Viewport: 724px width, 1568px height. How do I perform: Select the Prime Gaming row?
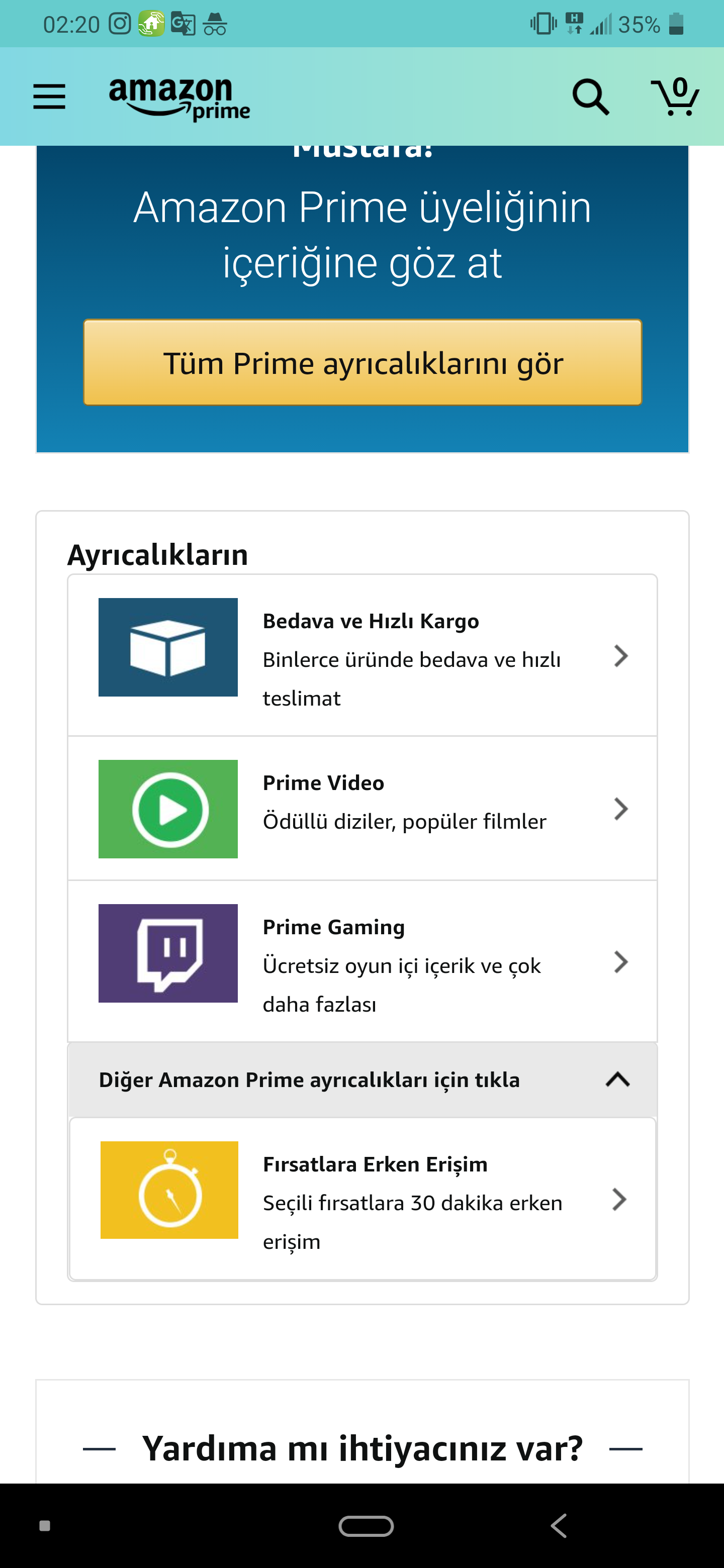[x=363, y=962]
